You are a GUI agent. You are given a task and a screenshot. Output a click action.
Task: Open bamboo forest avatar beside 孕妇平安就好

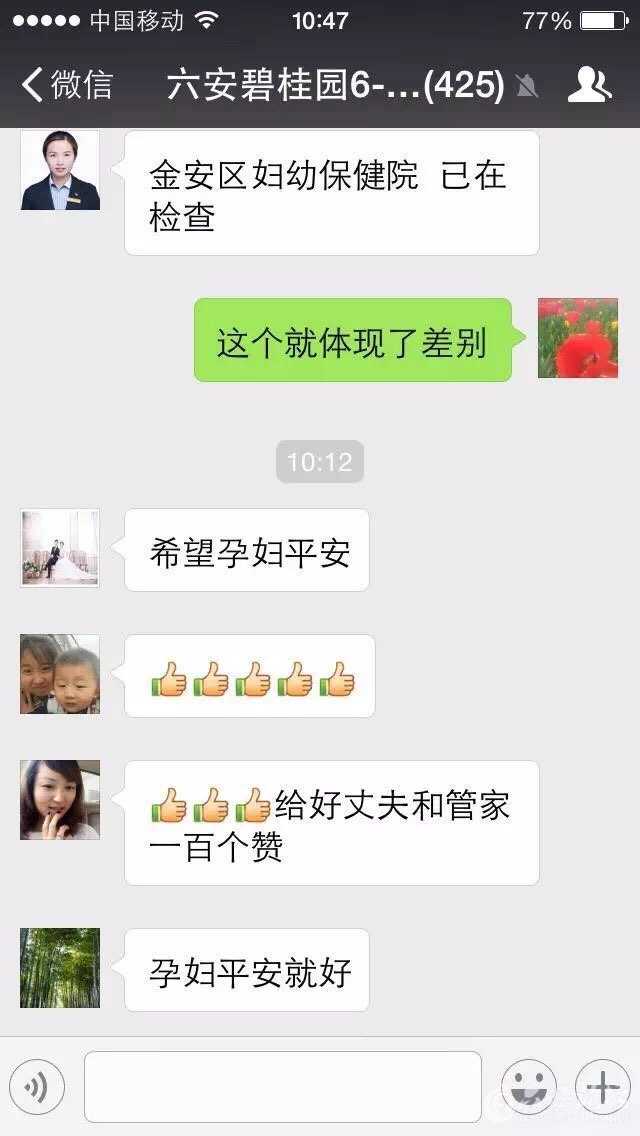(60, 968)
